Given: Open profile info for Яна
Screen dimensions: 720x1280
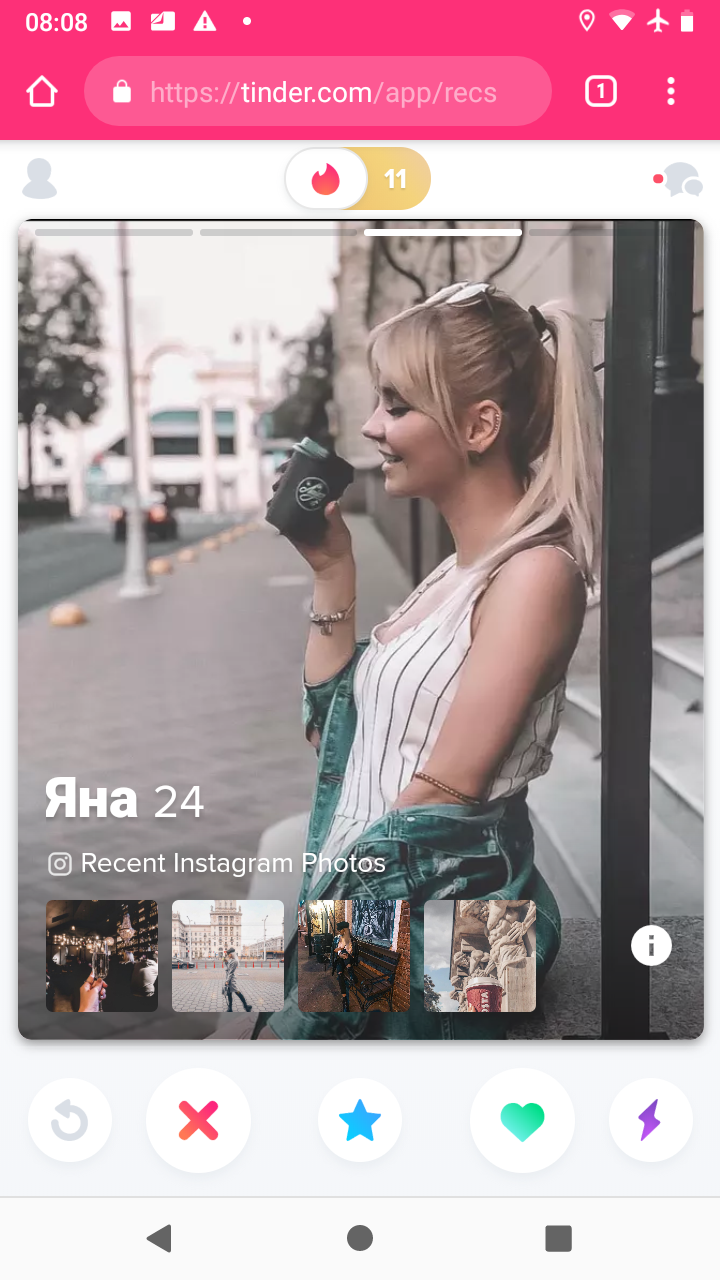Looking at the screenshot, I should click(x=651, y=945).
